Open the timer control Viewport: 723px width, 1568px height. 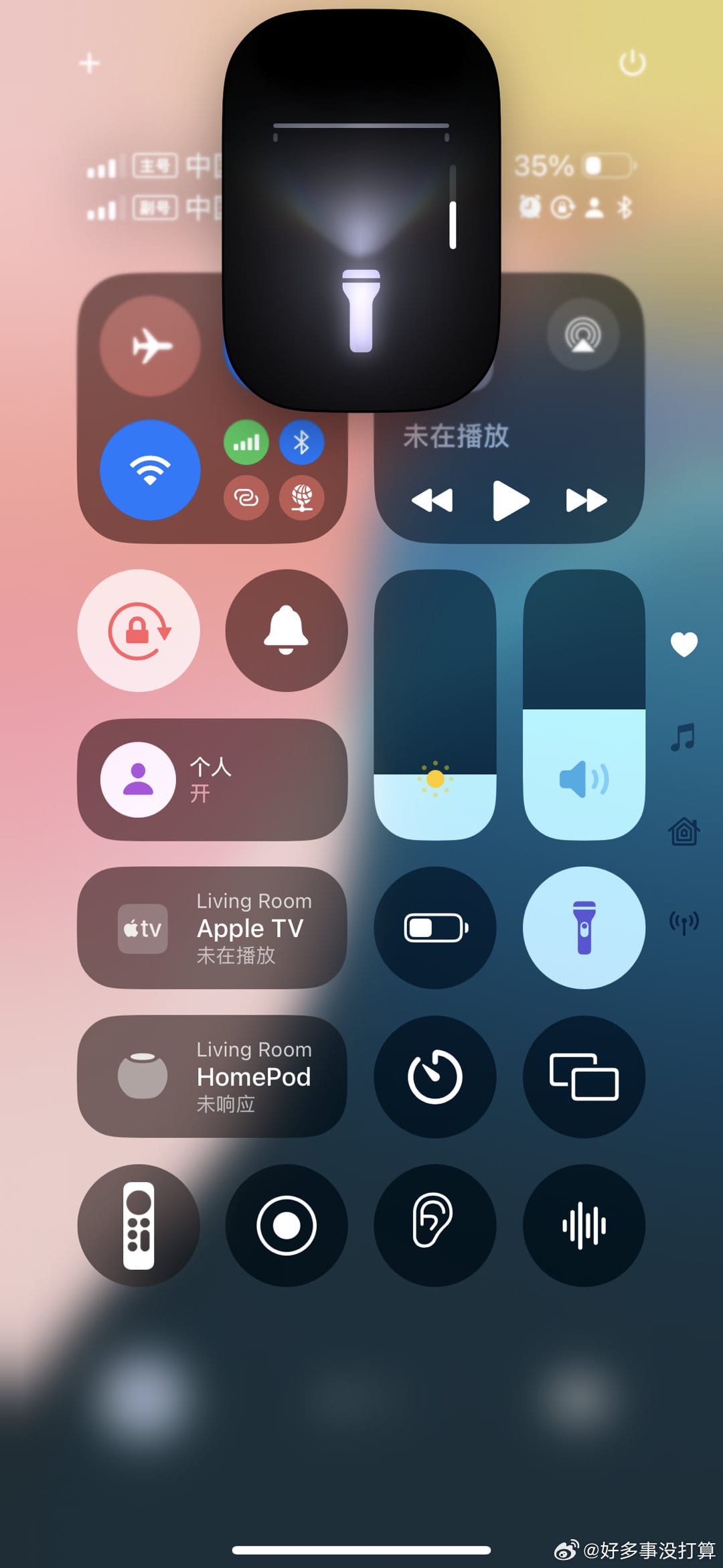click(x=435, y=1076)
